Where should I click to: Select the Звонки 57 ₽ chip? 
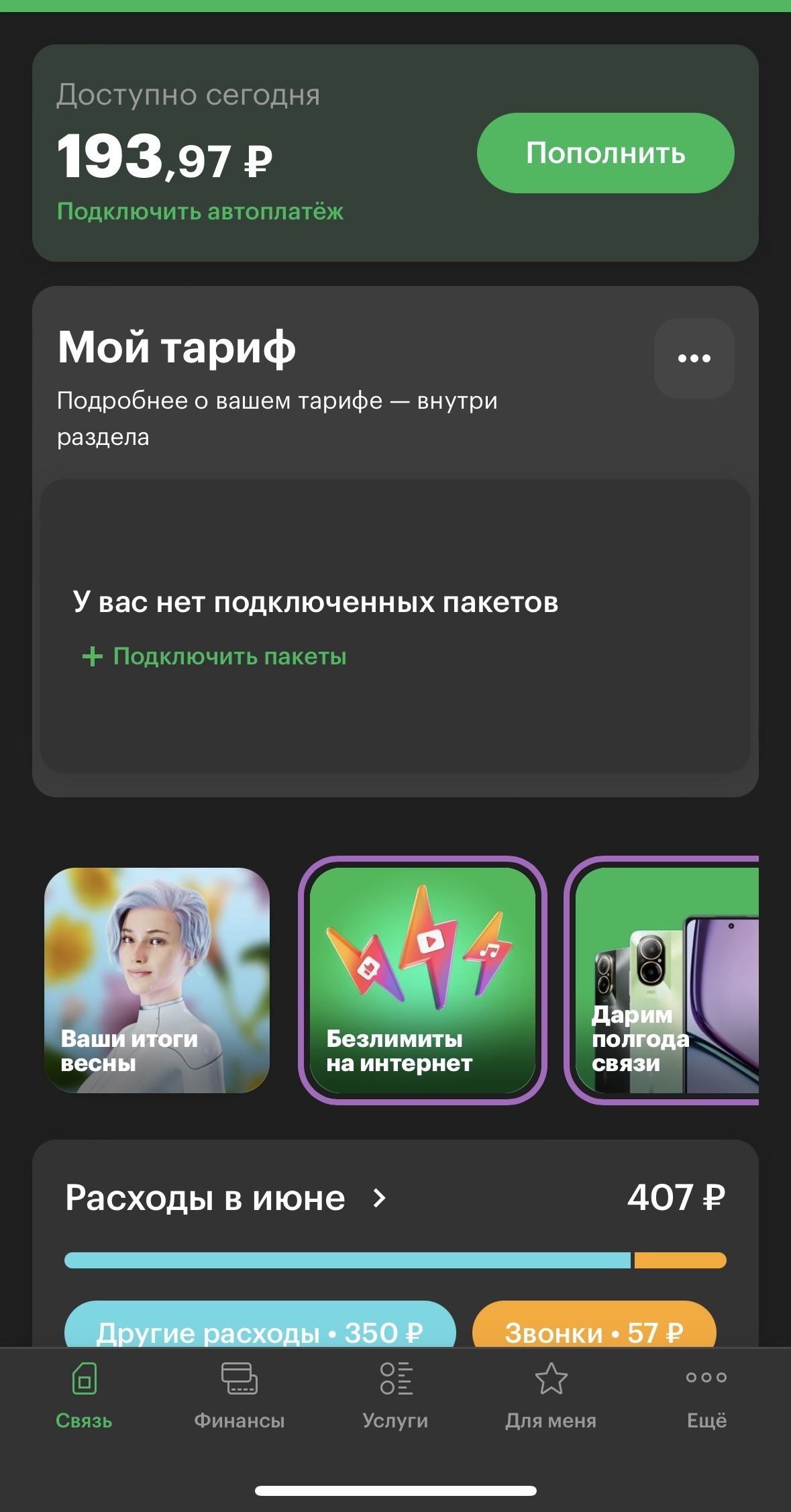[x=594, y=1325]
